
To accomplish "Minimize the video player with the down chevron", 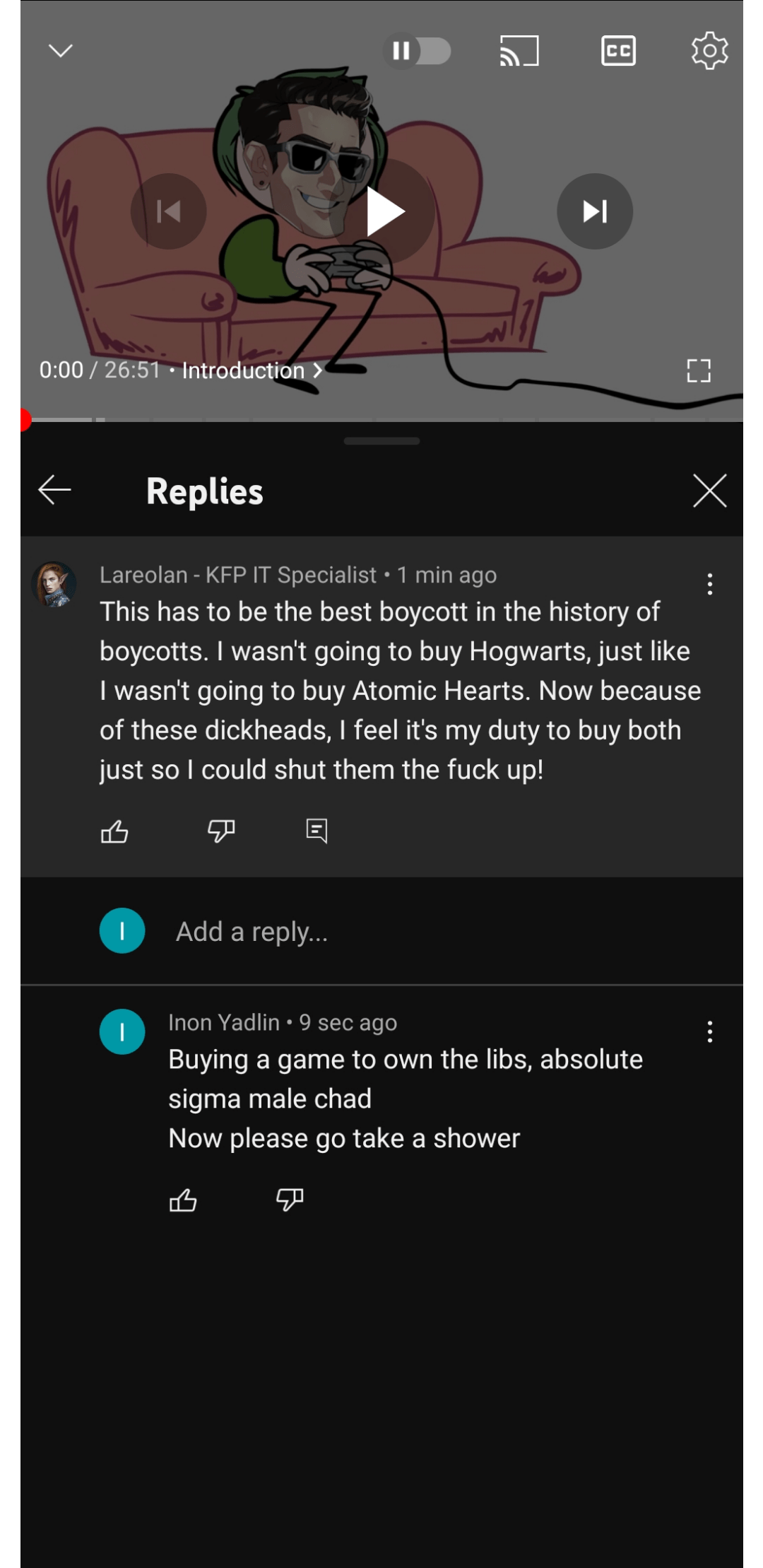I will point(61,51).
